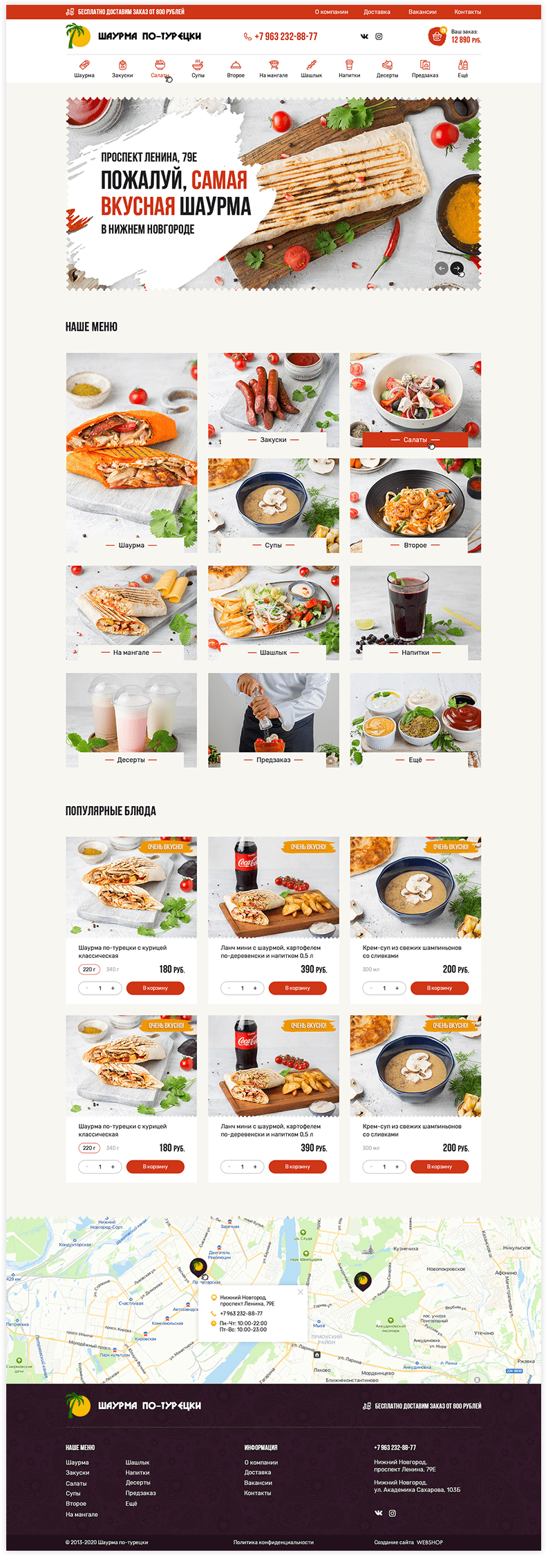Open the «Предзаказ» menu tile

tap(273, 720)
